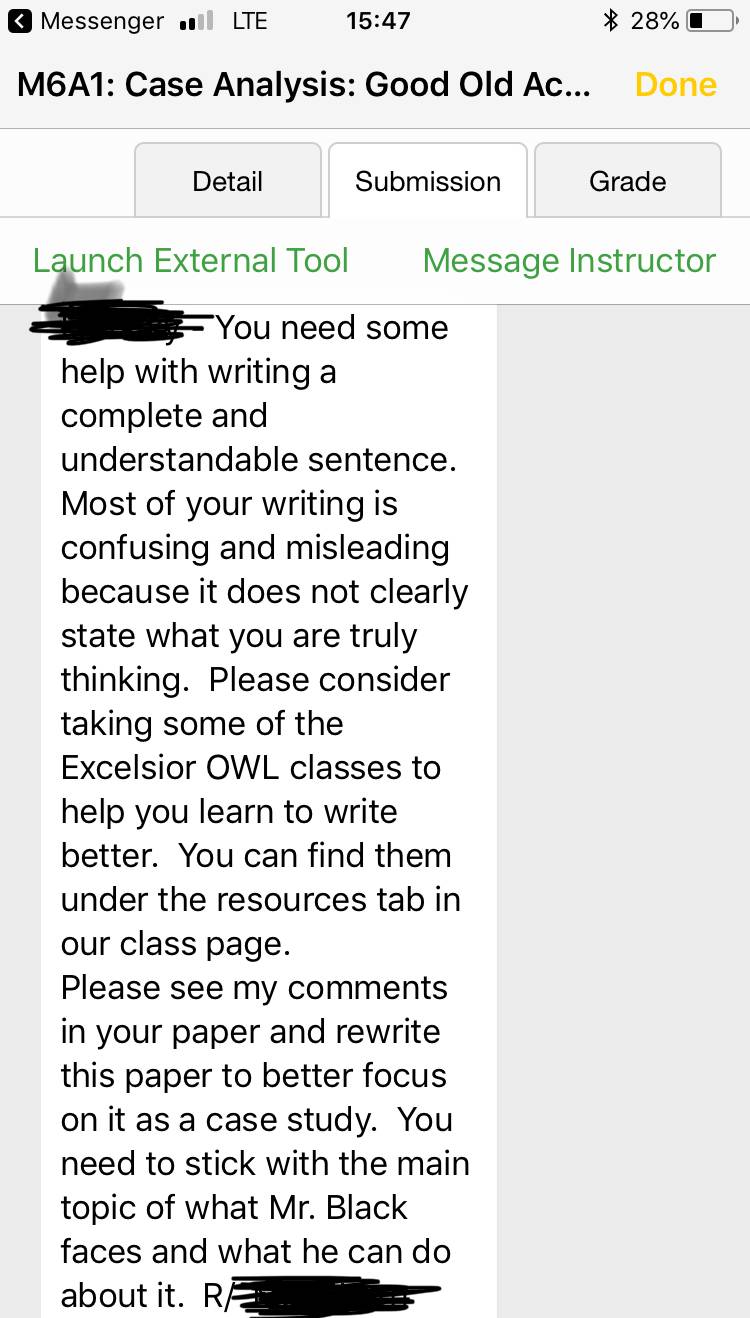This screenshot has width=750, height=1318.
Task: Open the Grade tab
Action: pyautogui.click(x=628, y=181)
